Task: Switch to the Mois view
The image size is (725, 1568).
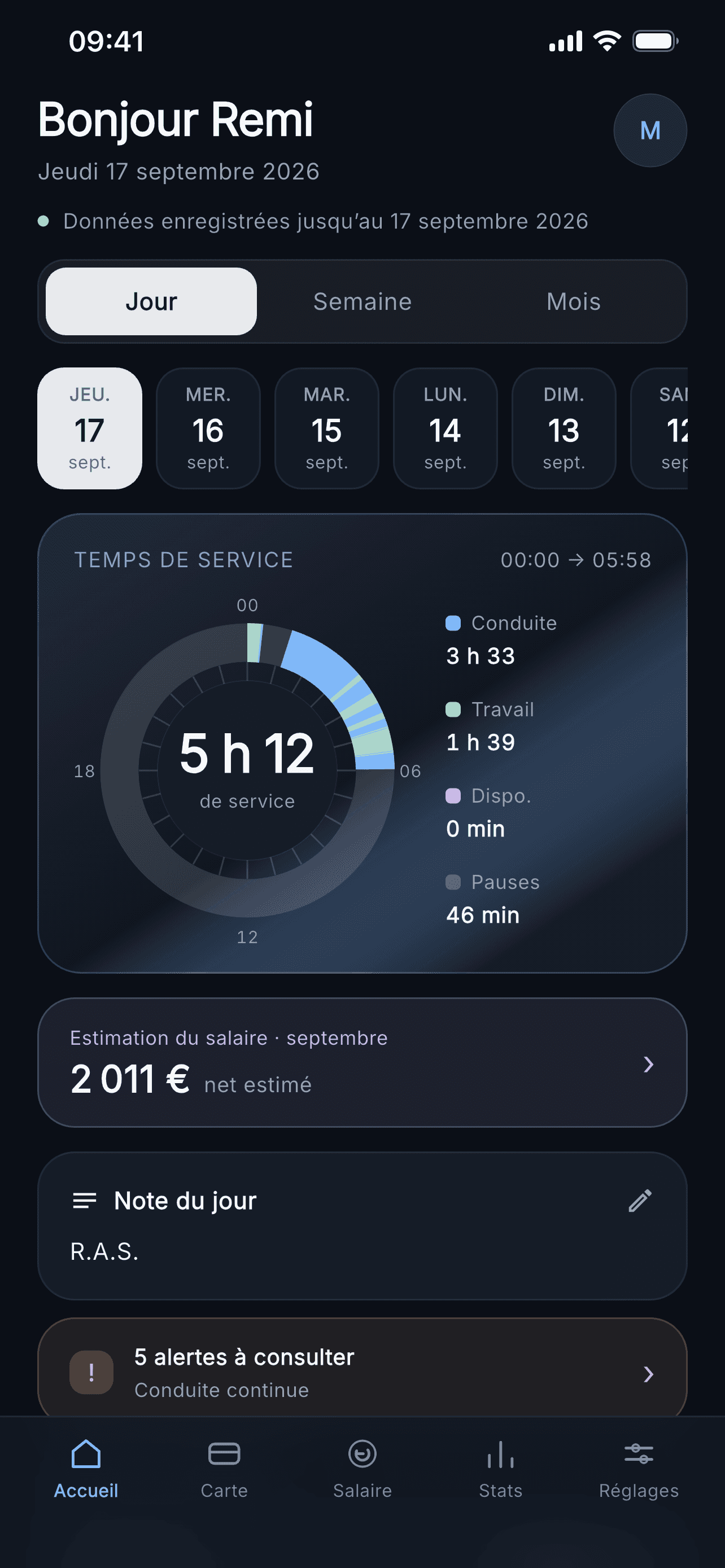Action: pyautogui.click(x=574, y=301)
